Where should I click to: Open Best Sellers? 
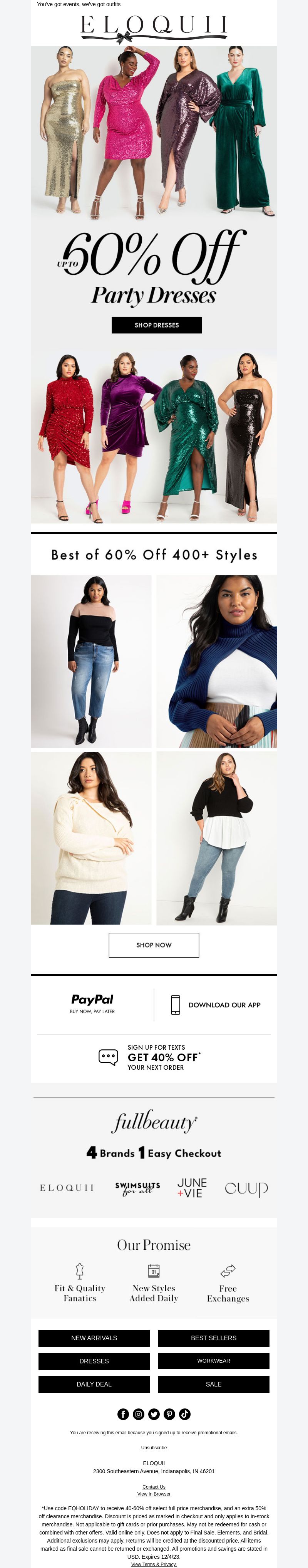[x=214, y=1338]
